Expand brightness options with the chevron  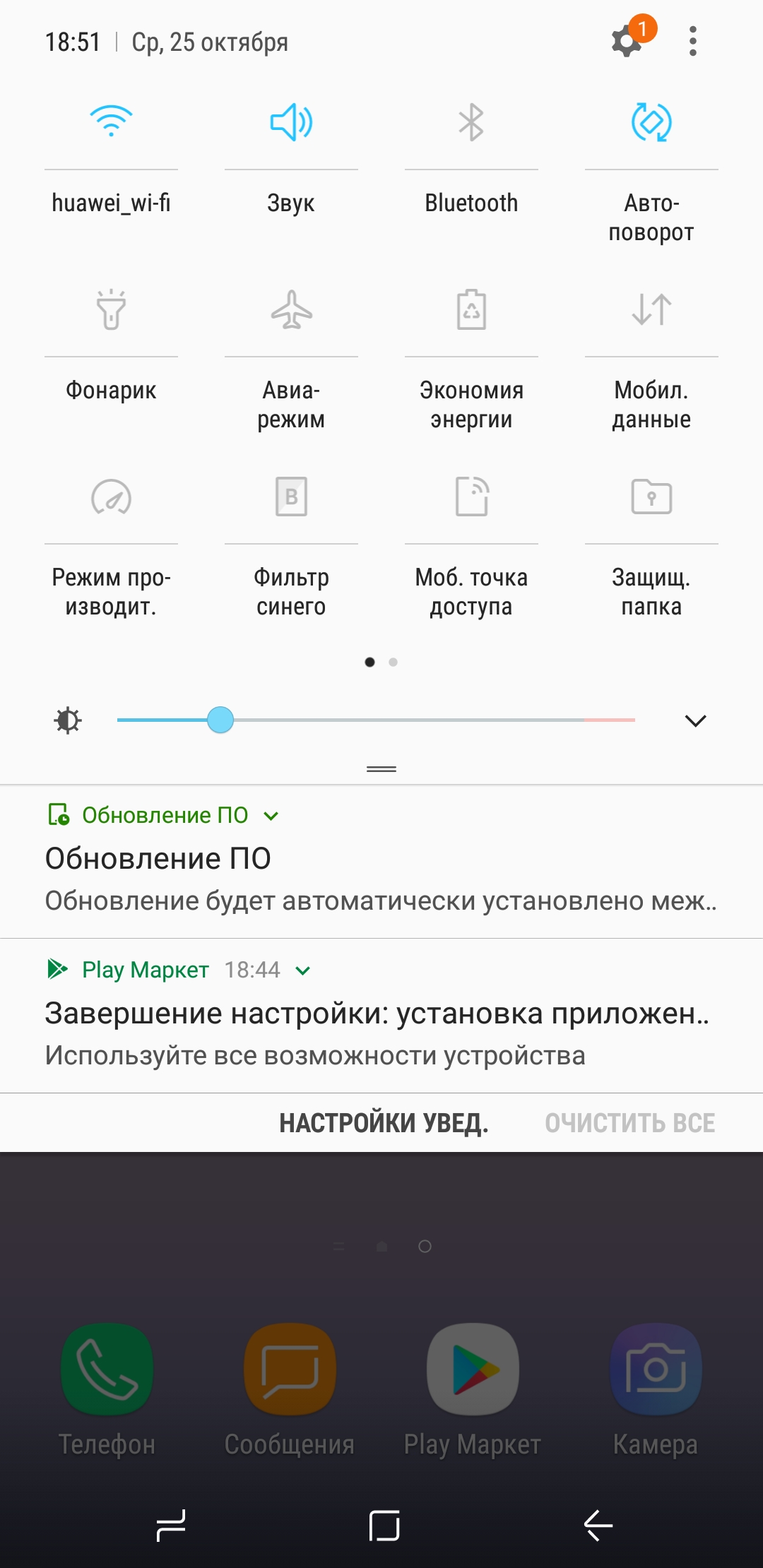(x=696, y=720)
